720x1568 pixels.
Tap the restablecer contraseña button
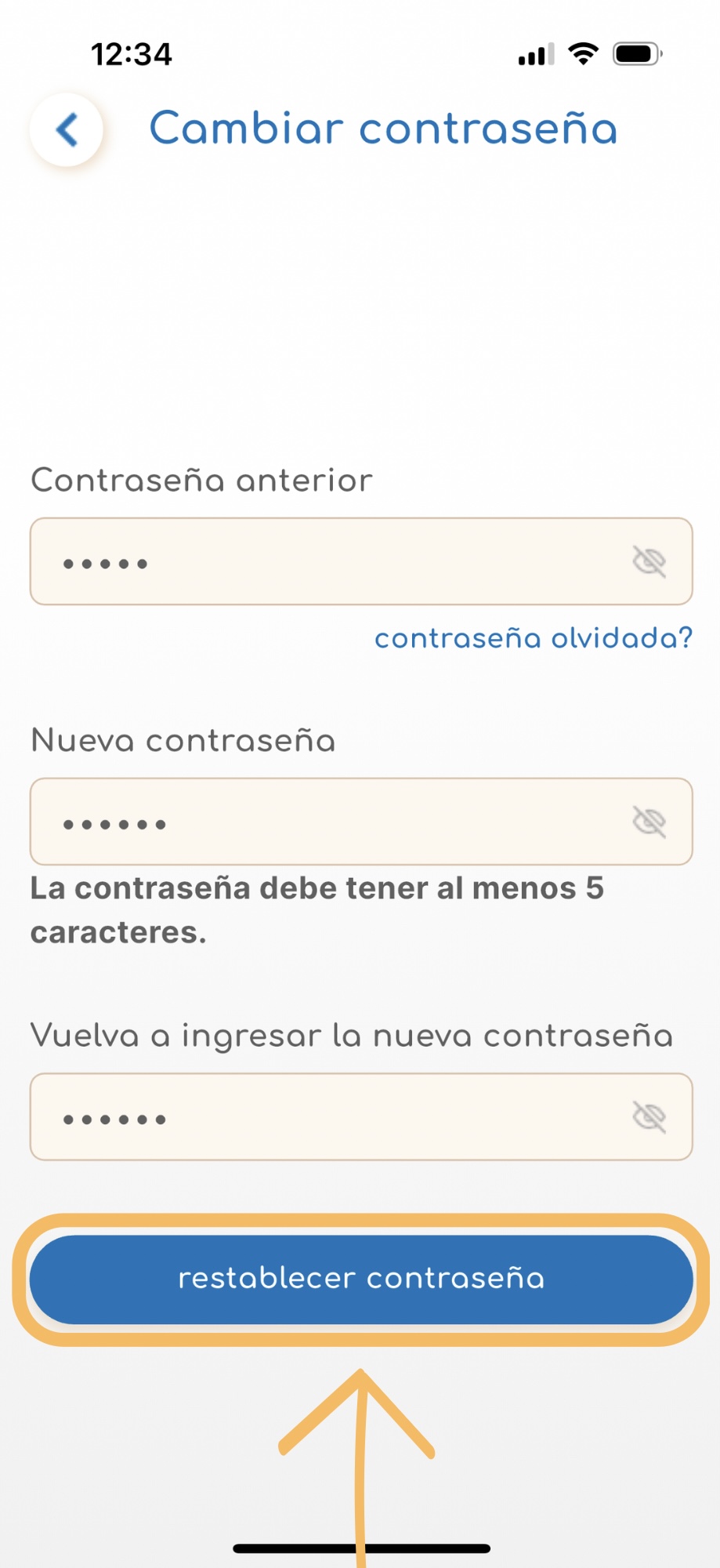[361, 1279]
